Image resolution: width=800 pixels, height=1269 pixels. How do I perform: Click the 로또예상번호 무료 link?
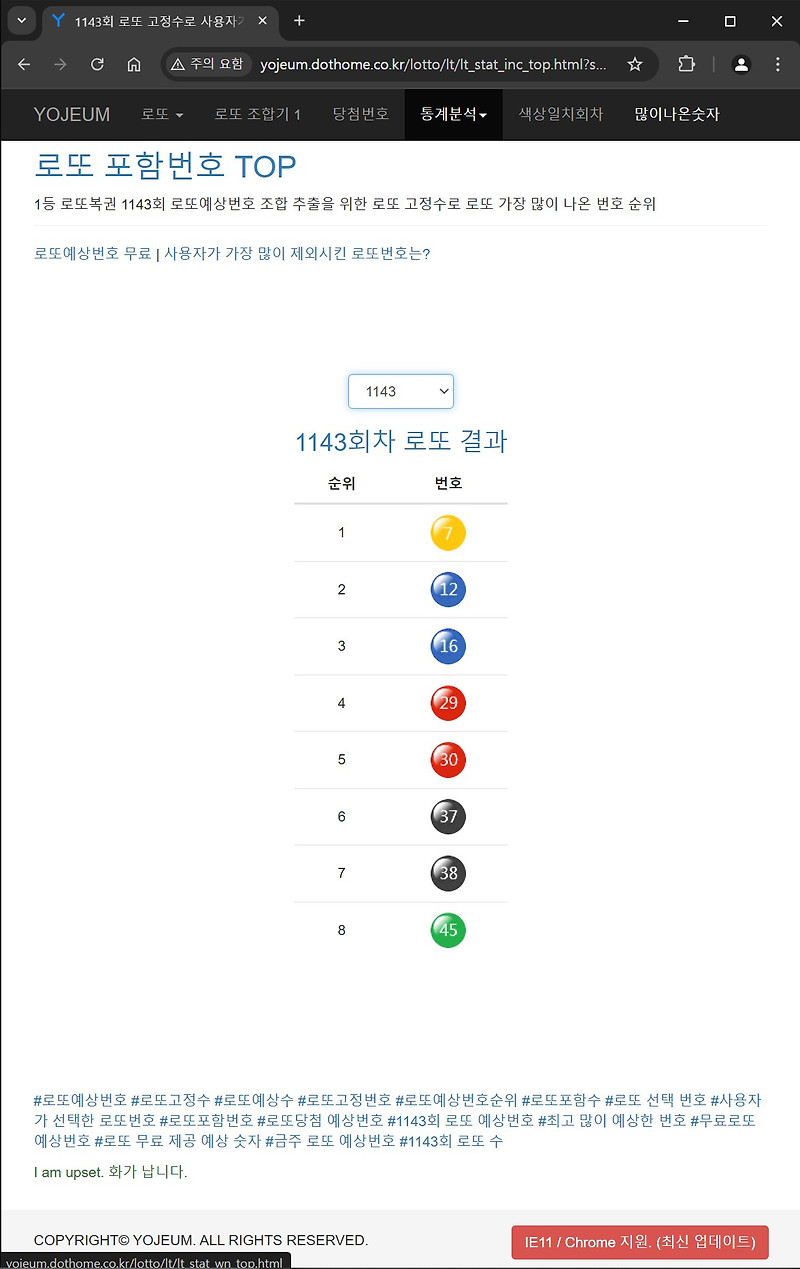93,254
